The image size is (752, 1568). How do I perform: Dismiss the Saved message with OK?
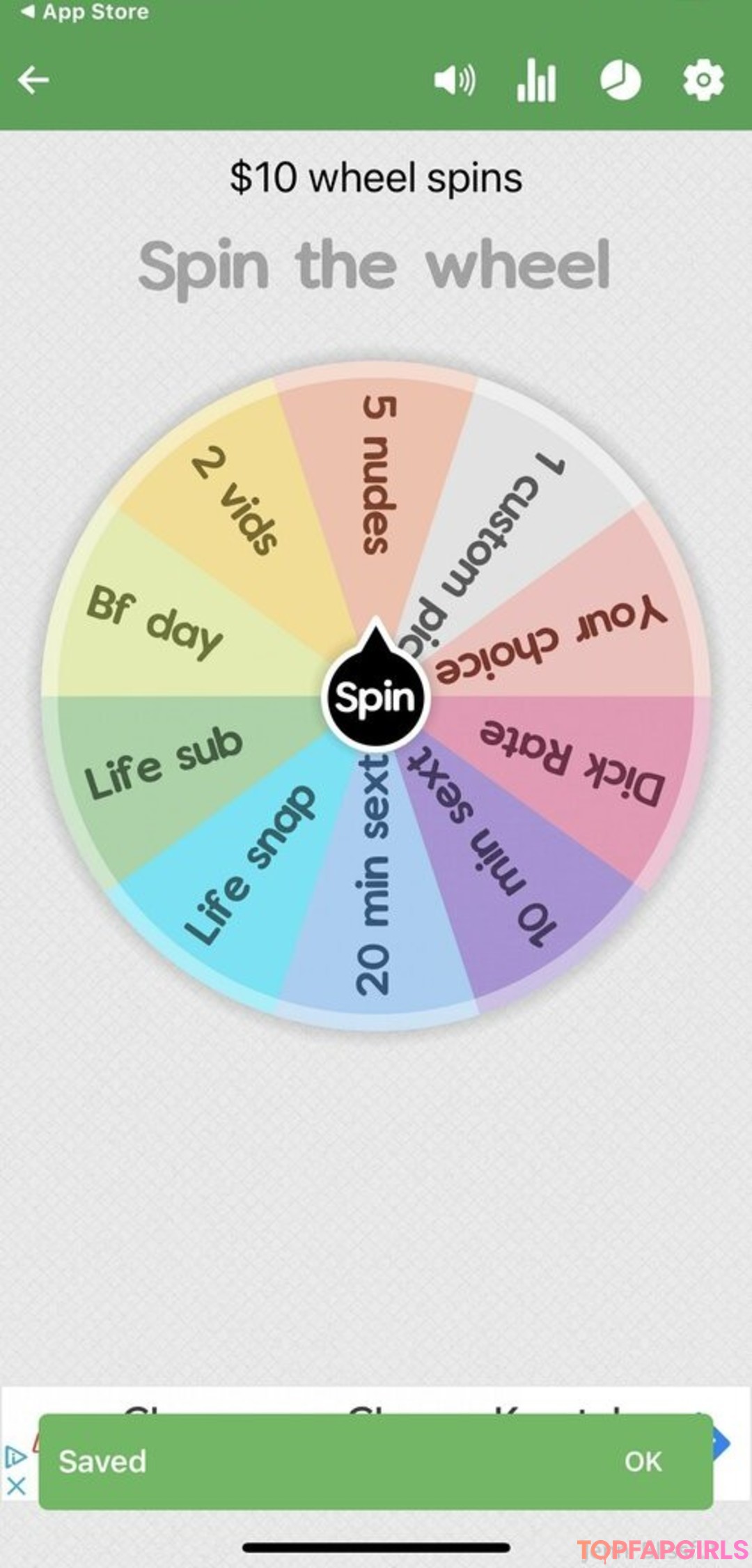pos(642,1461)
